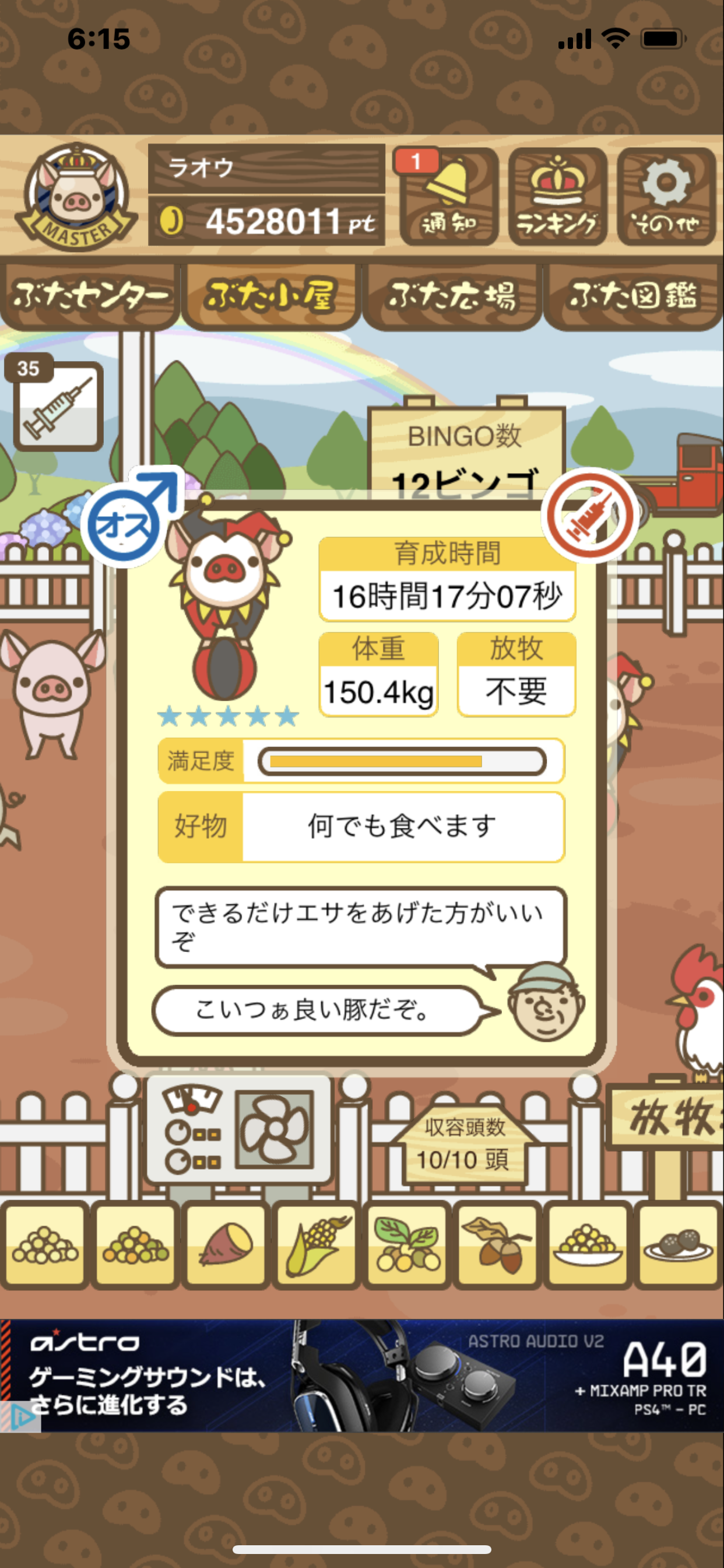Open the ランキング ranking button
Screen dimensions: 724x1568
point(557,196)
